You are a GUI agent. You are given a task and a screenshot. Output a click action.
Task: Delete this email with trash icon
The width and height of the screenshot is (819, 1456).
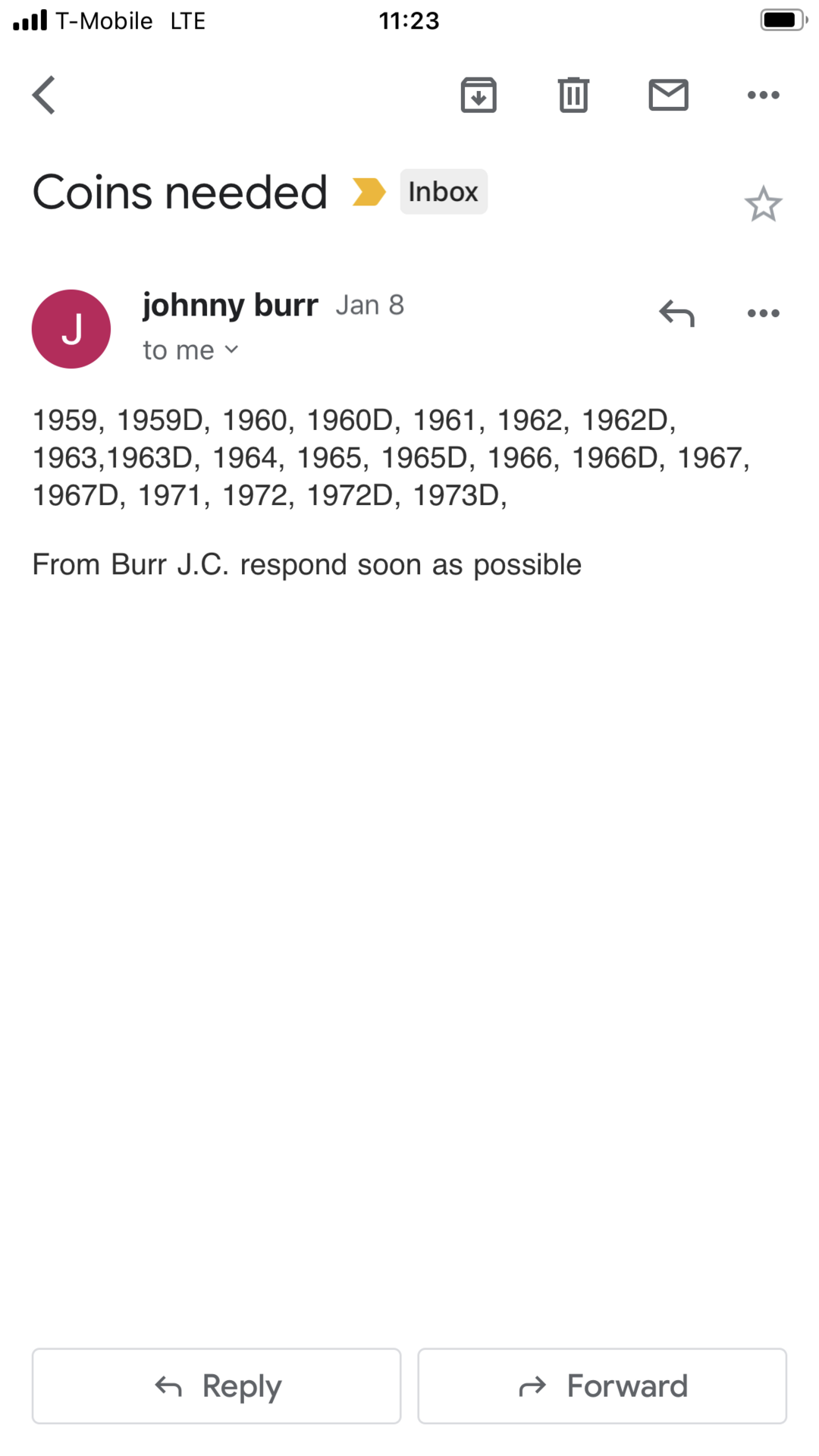[573, 95]
